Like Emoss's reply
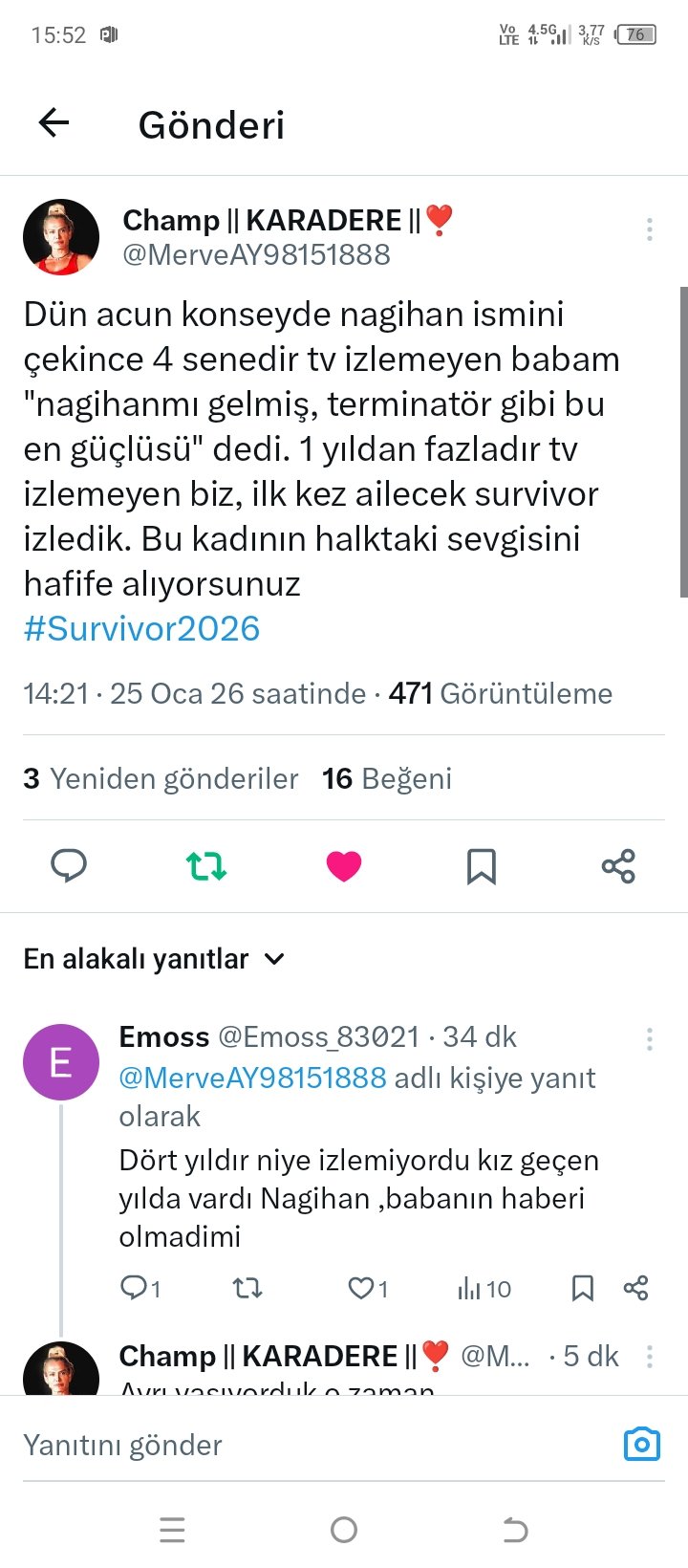The image size is (688, 1568). (361, 1289)
